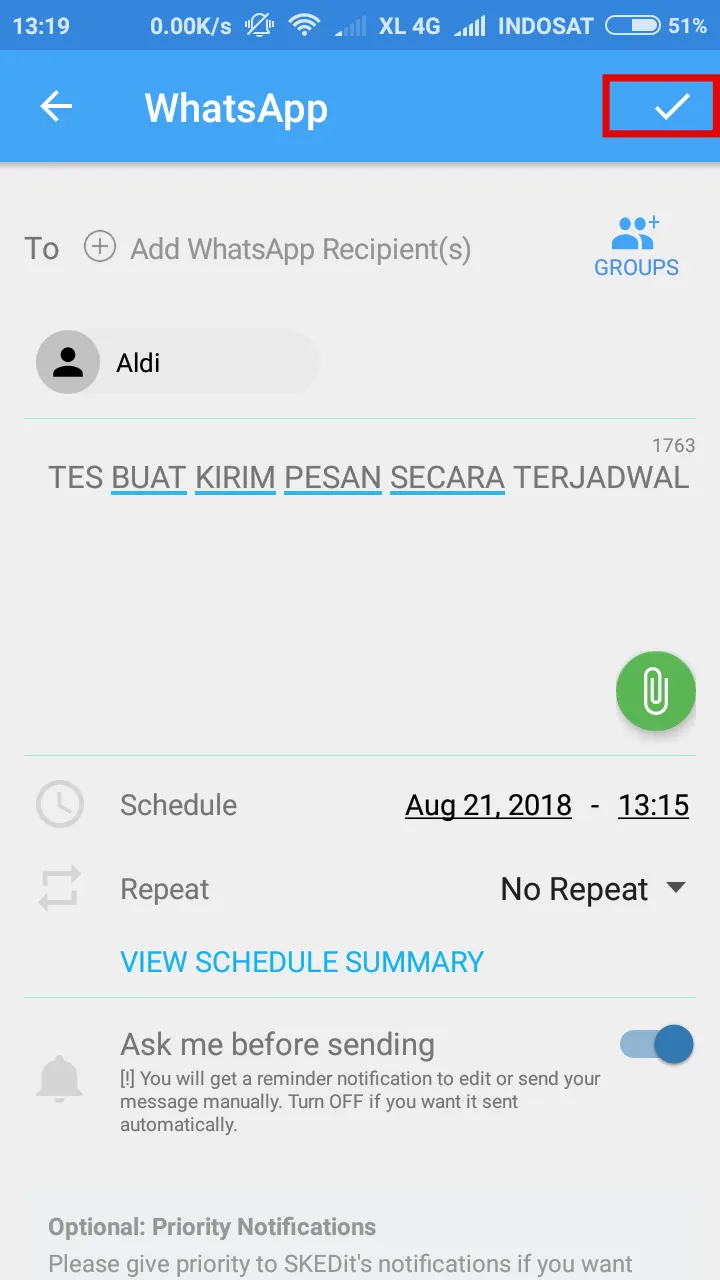Tap the paperclip to attach a file
720x1280 pixels.
coord(655,691)
